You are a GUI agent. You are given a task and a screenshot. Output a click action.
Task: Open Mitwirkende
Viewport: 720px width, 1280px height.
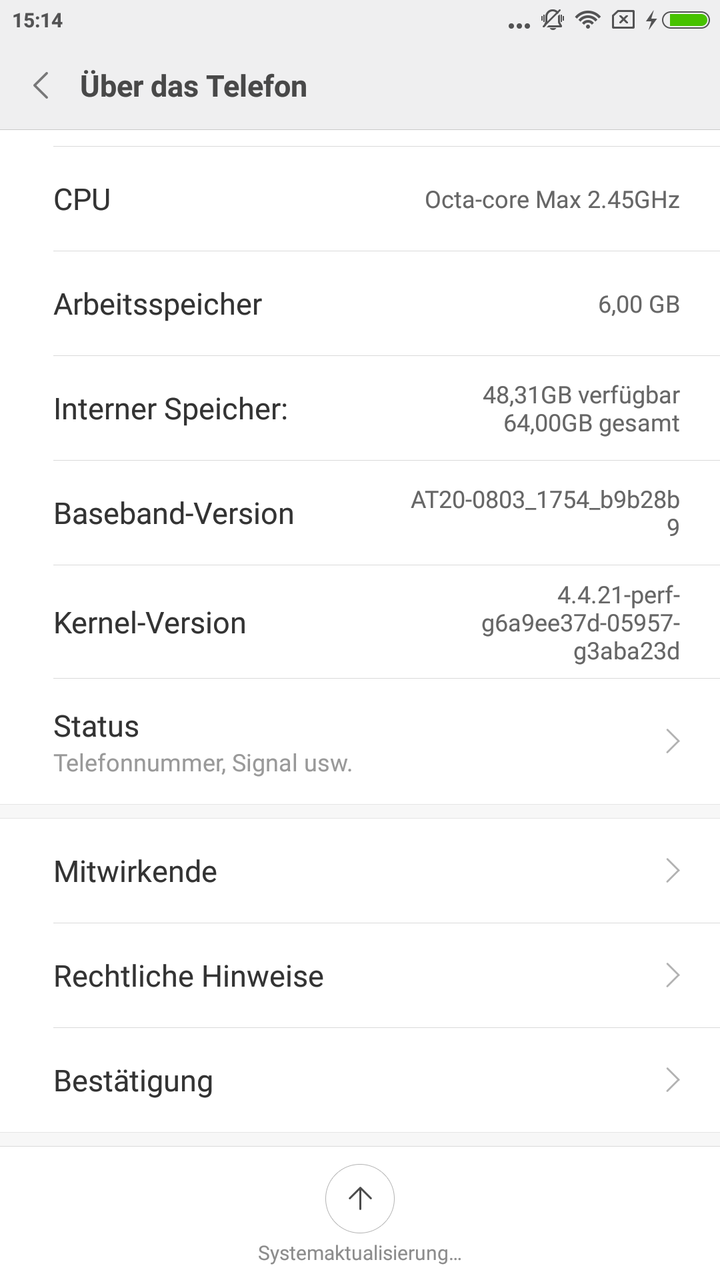(x=360, y=871)
